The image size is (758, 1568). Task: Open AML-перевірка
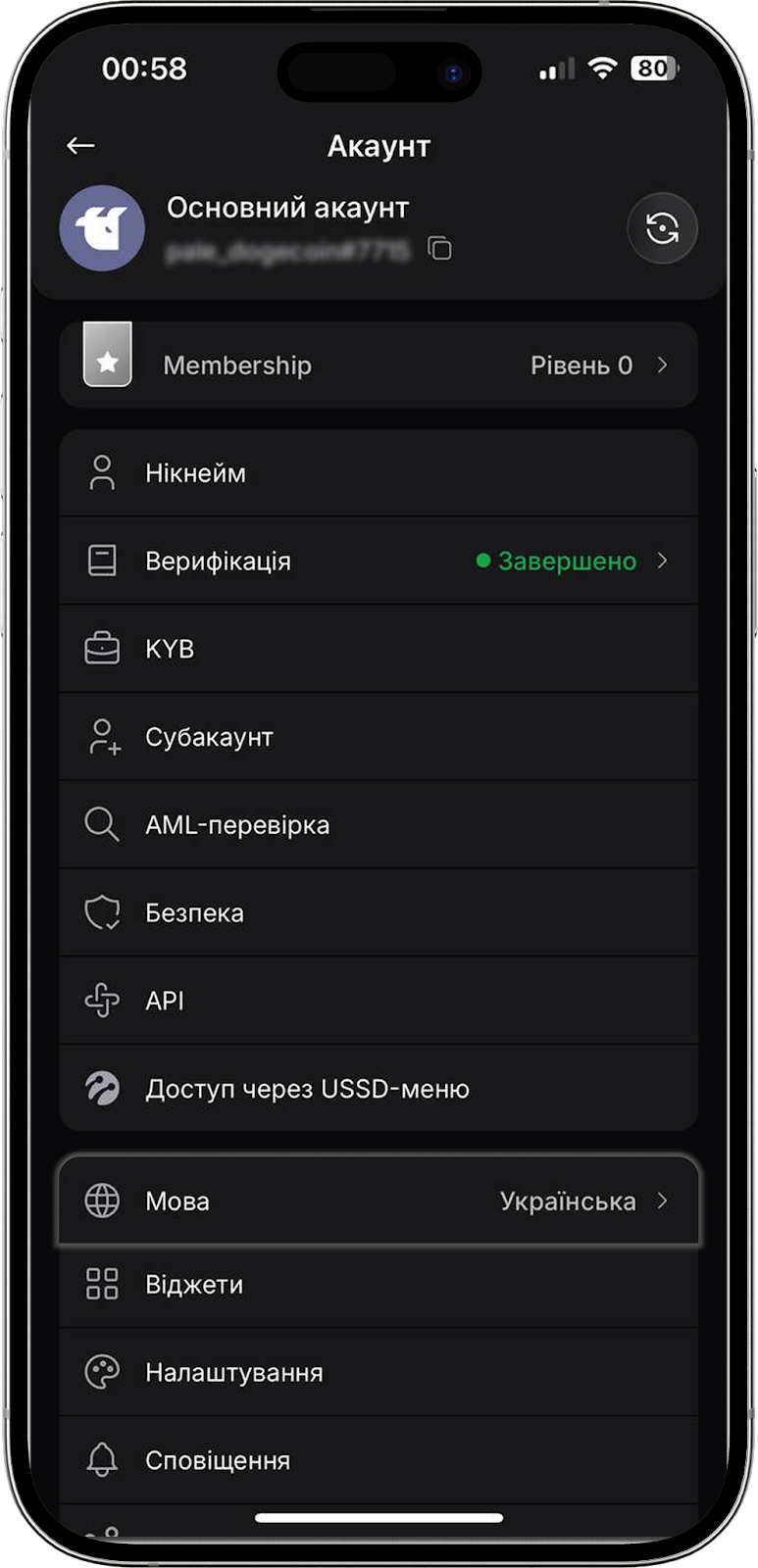tap(379, 825)
